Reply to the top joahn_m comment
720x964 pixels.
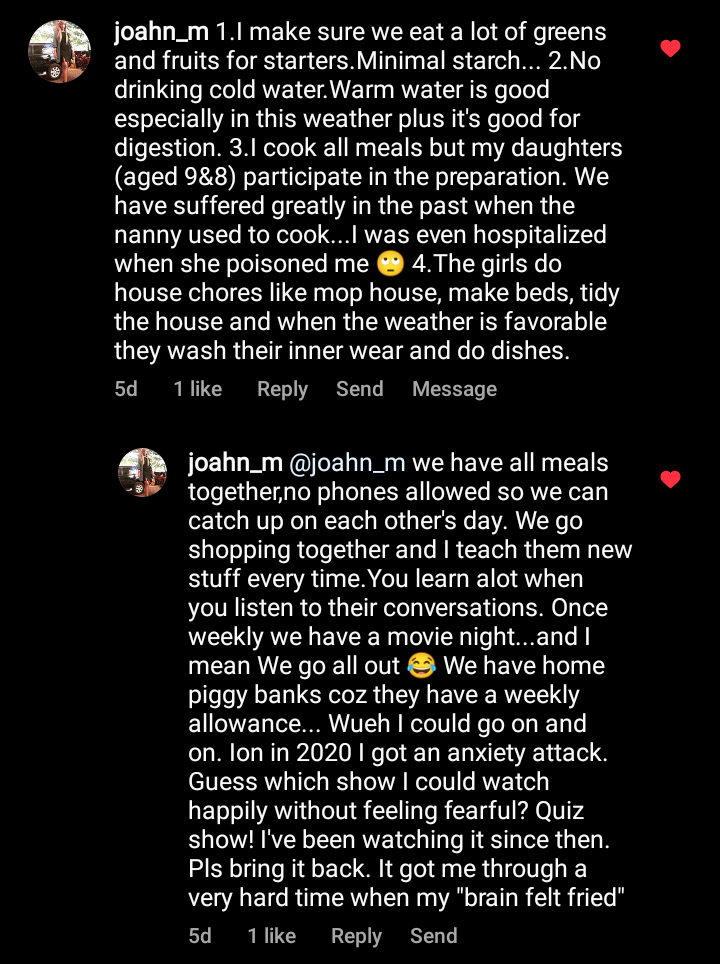[282, 389]
